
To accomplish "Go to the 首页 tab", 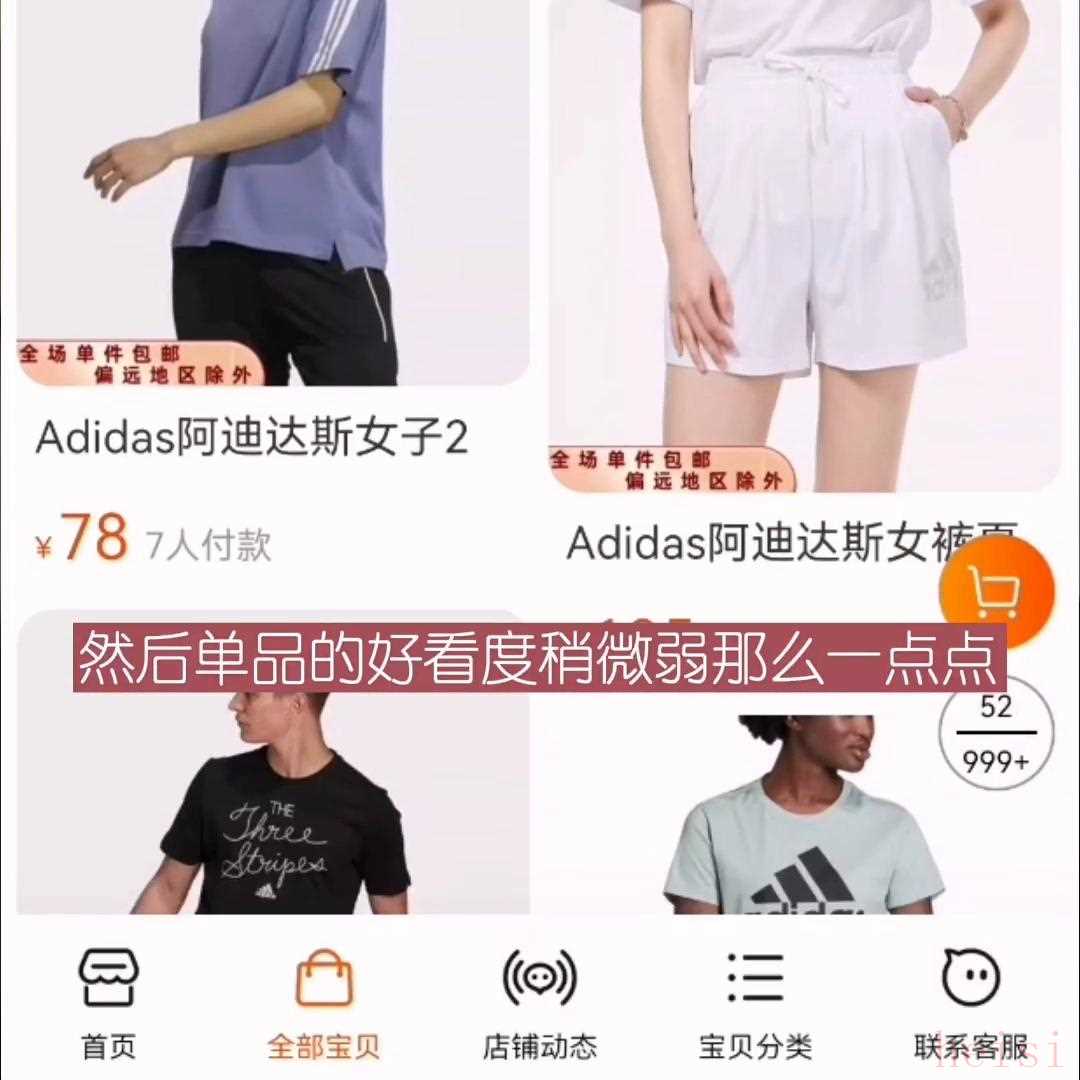I will [x=108, y=1003].
